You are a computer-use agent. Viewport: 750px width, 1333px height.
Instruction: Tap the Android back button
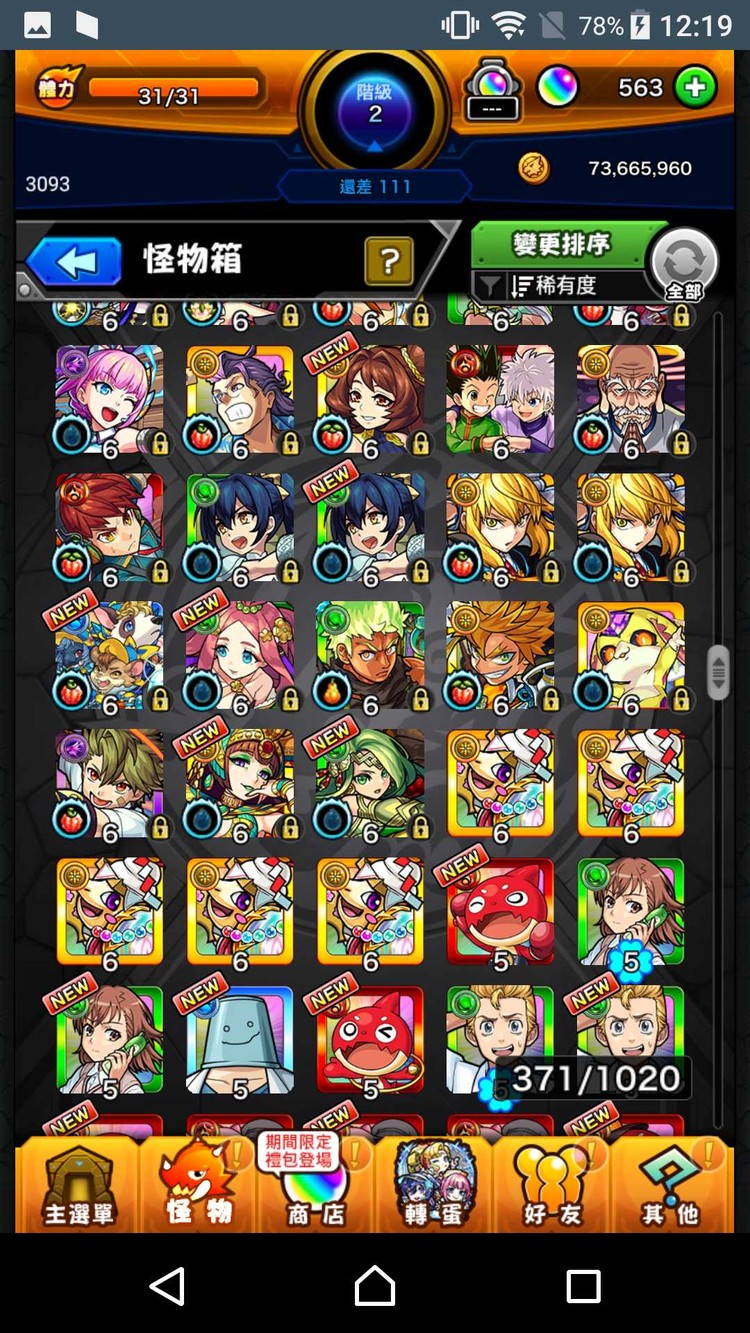point(167,1285)
